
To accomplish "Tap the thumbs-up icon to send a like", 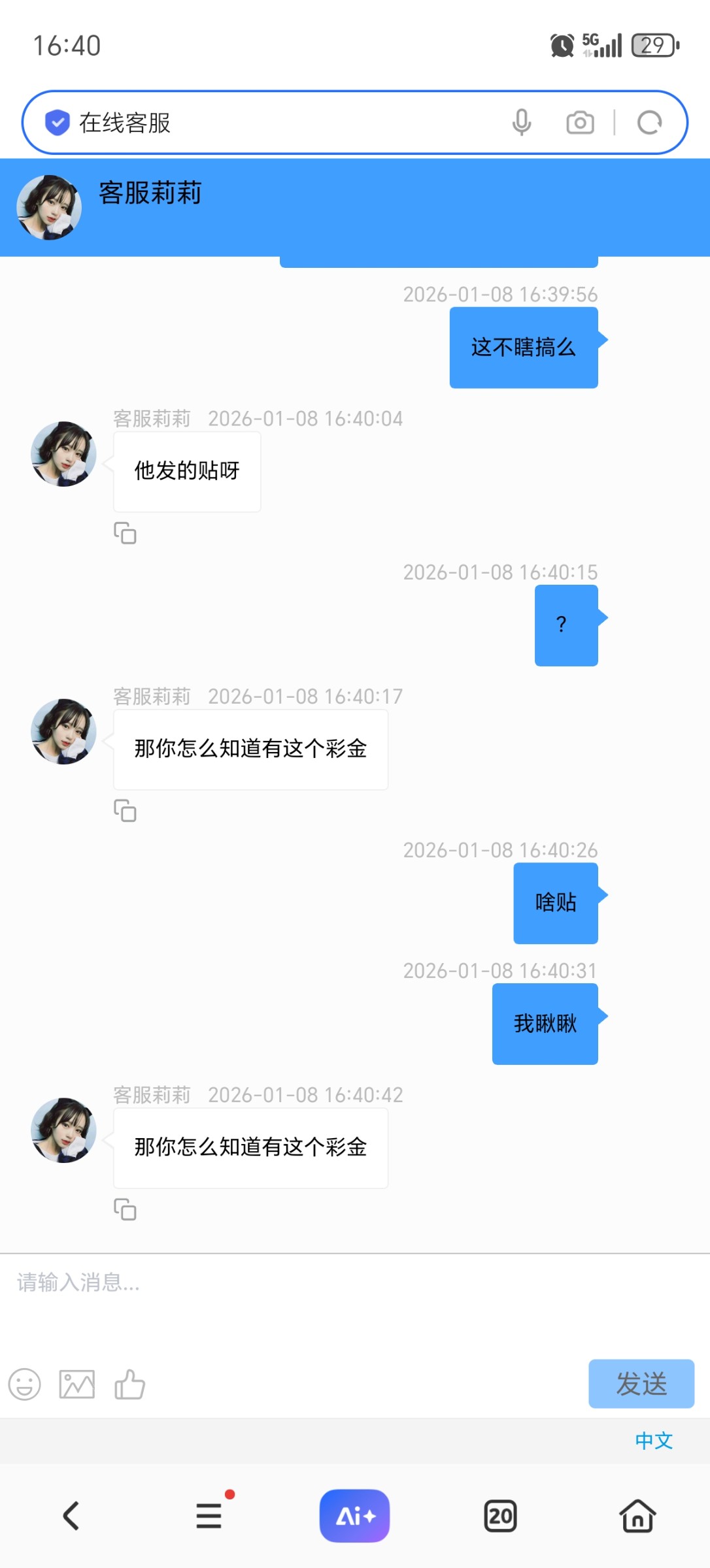I will pos(129,1384).
